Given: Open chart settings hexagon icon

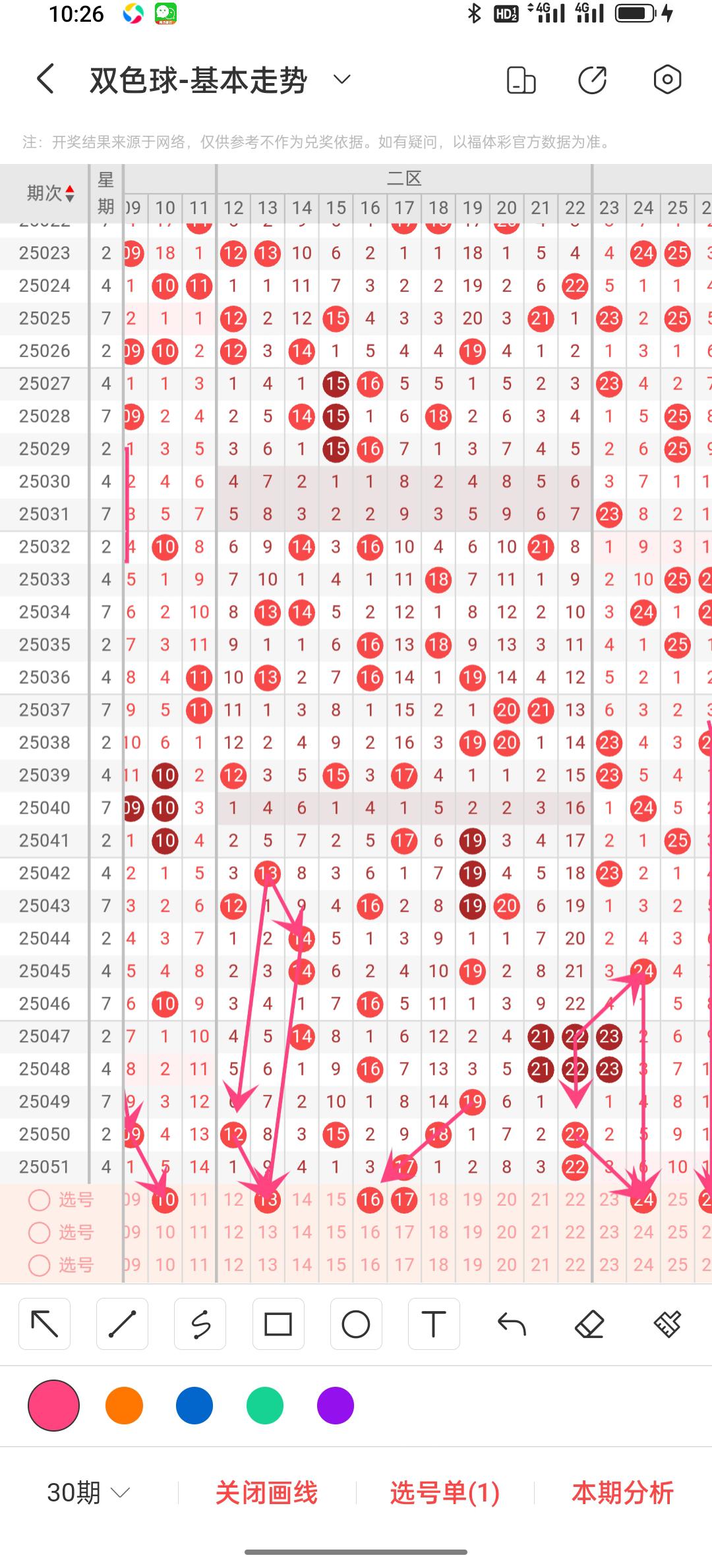Looking at the screenshot, I should click(667, 80).
